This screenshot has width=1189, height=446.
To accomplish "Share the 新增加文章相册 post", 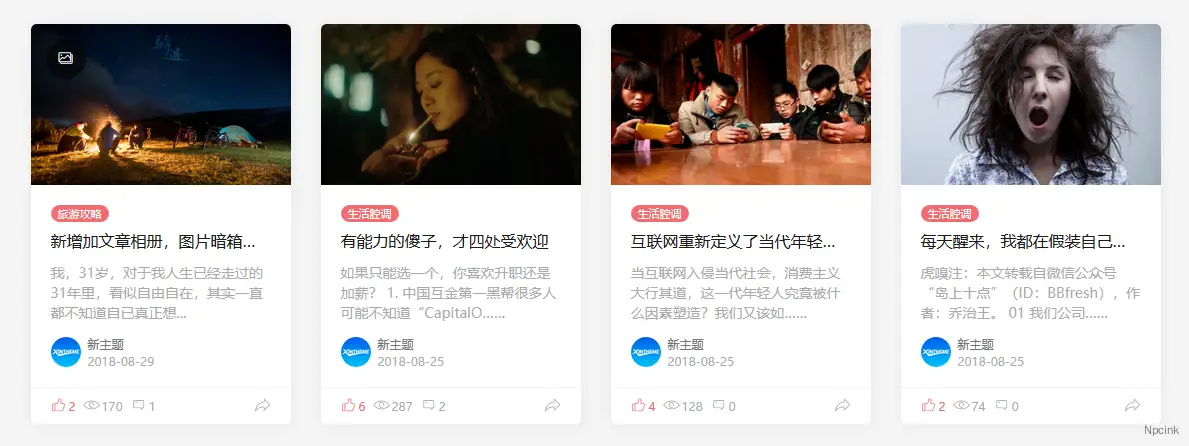I will 263,406.
